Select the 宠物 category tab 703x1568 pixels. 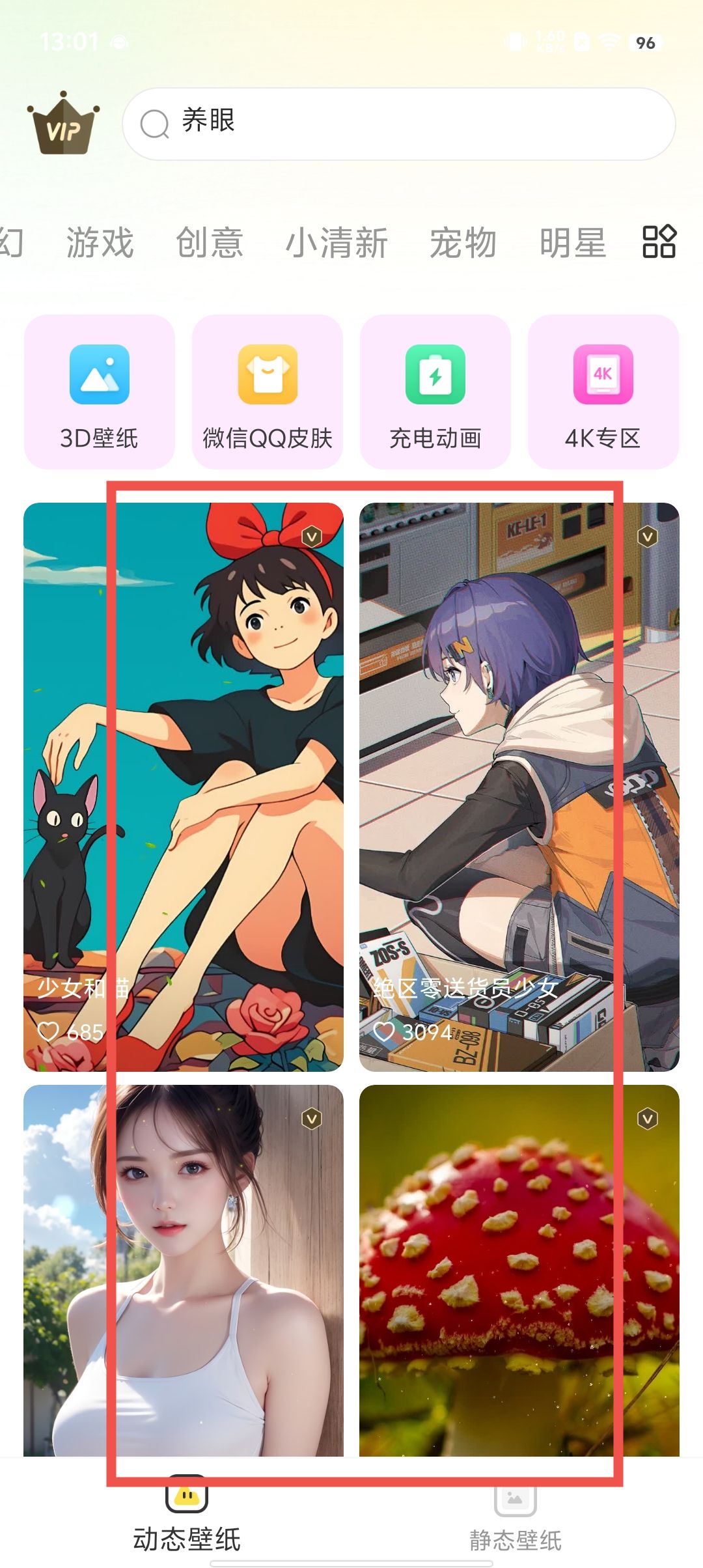click(x=463, y=243)
